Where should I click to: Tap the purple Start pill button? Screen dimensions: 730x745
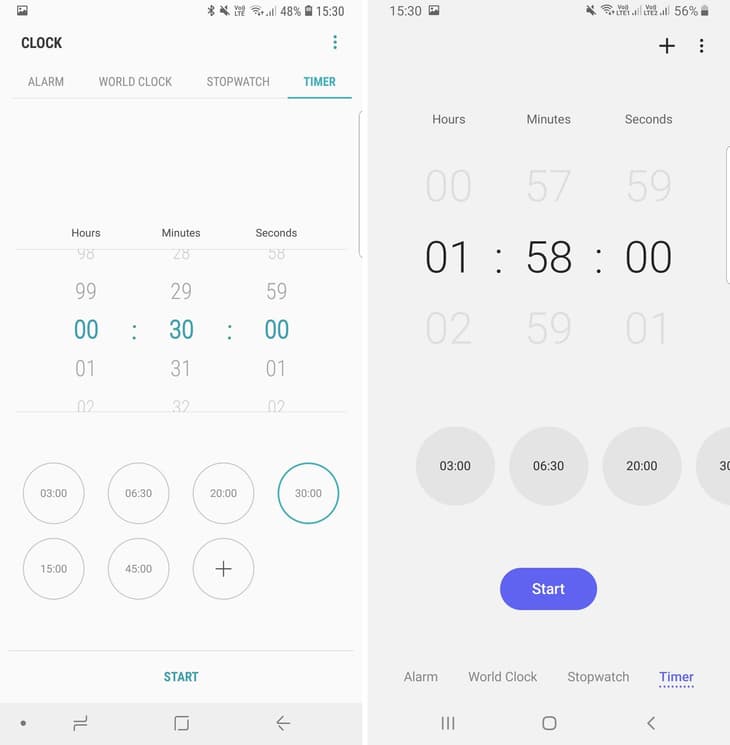(x=548, y=589)
